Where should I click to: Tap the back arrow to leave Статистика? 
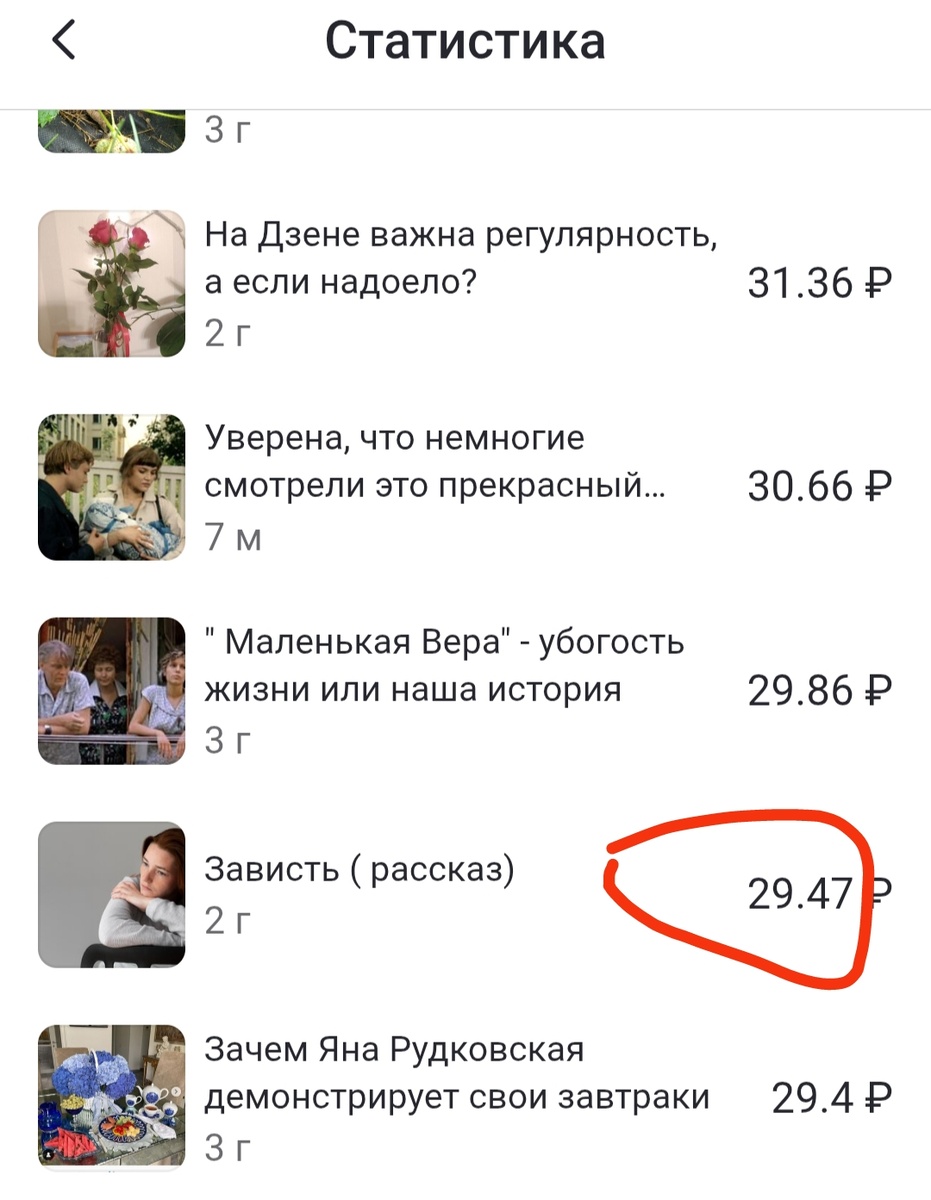[63, 41]
